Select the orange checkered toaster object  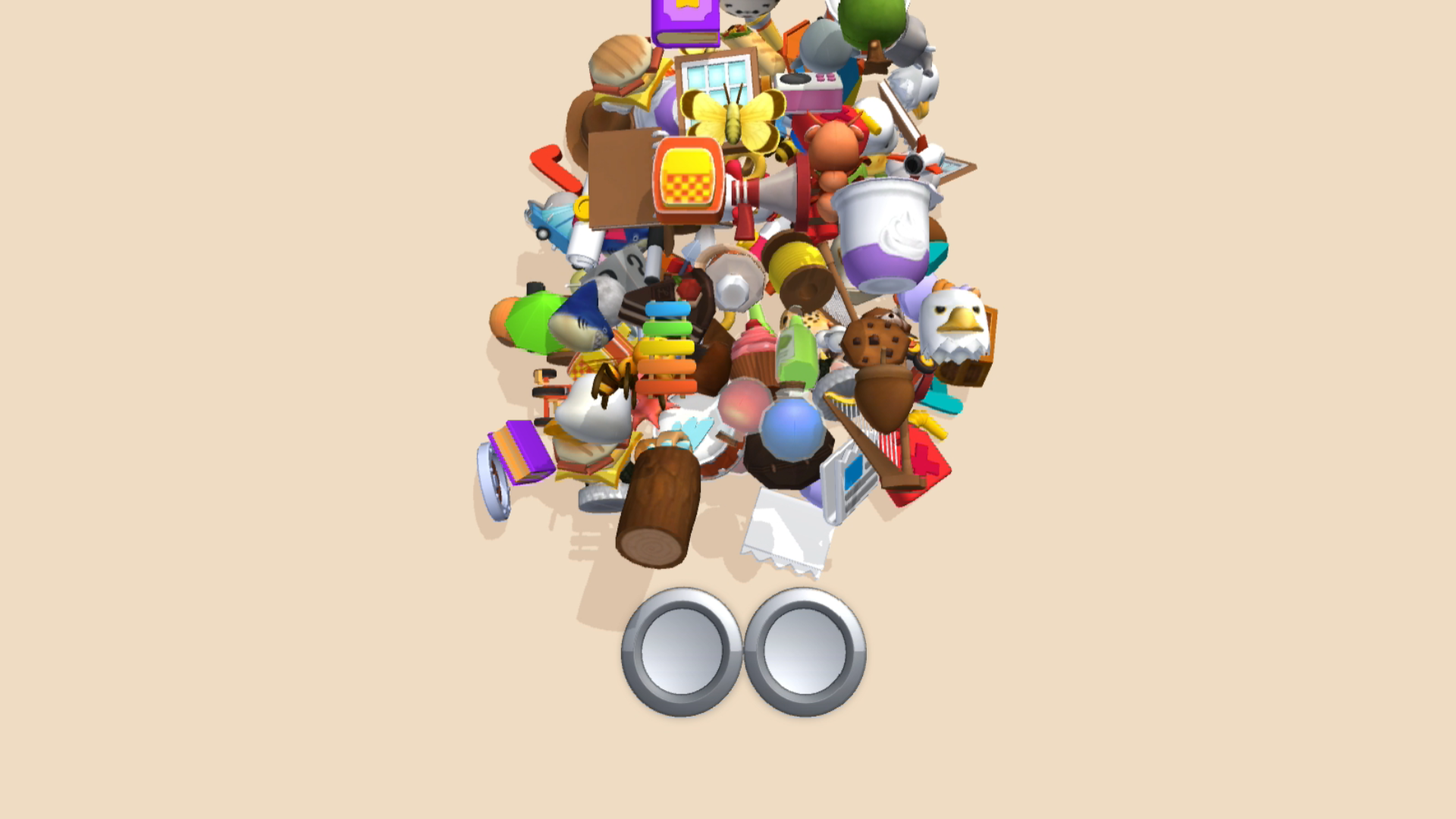tap(689, 179)
